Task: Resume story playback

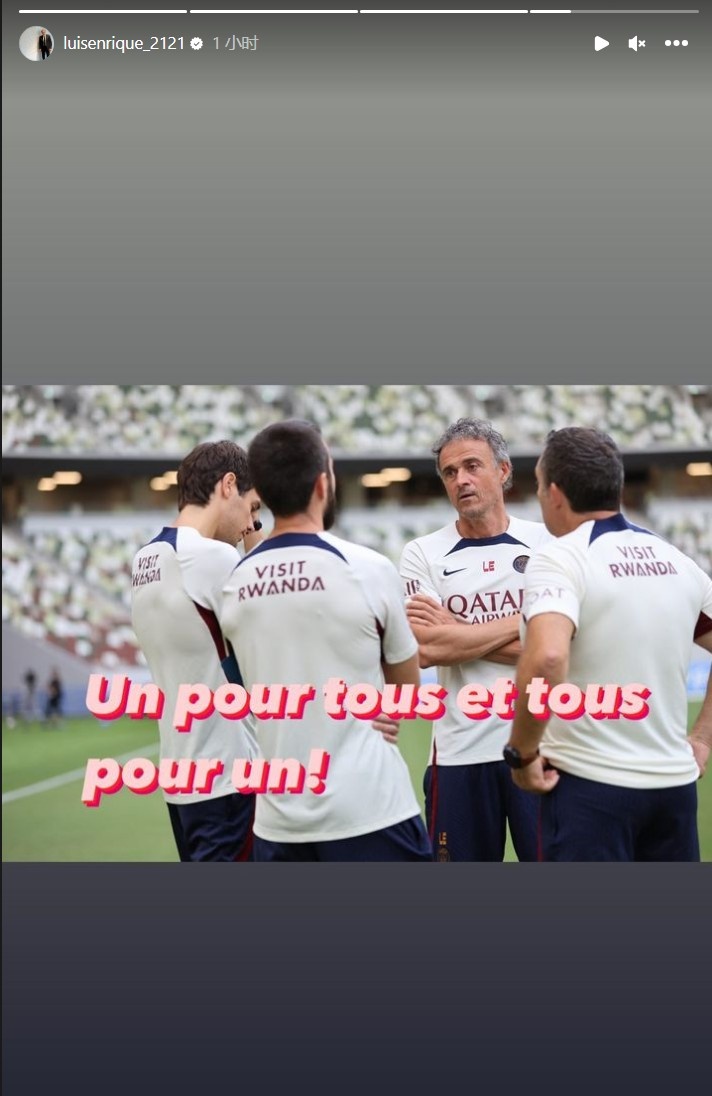Action: (x=601, y=44)
